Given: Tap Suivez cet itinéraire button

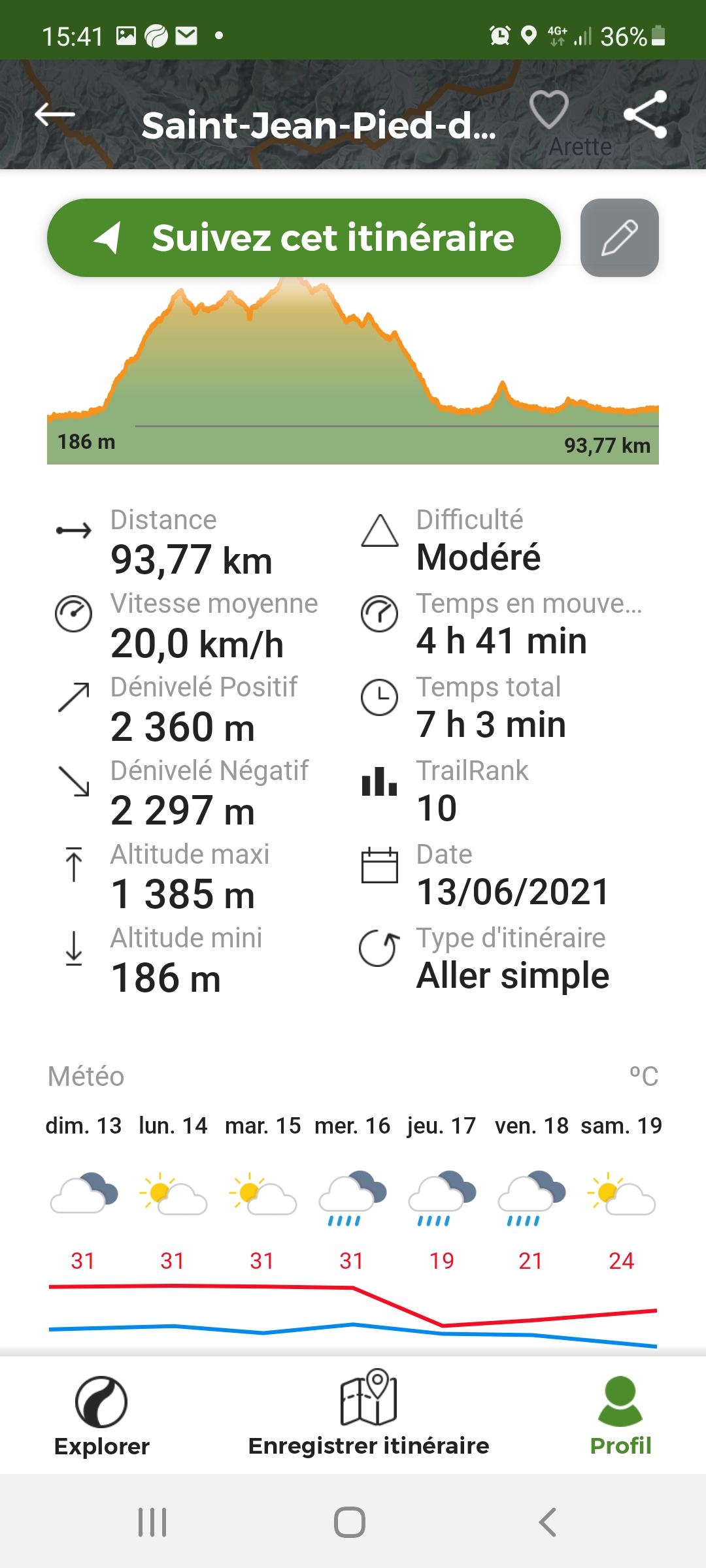Looking at the screenshot, I should coord(304,238).
